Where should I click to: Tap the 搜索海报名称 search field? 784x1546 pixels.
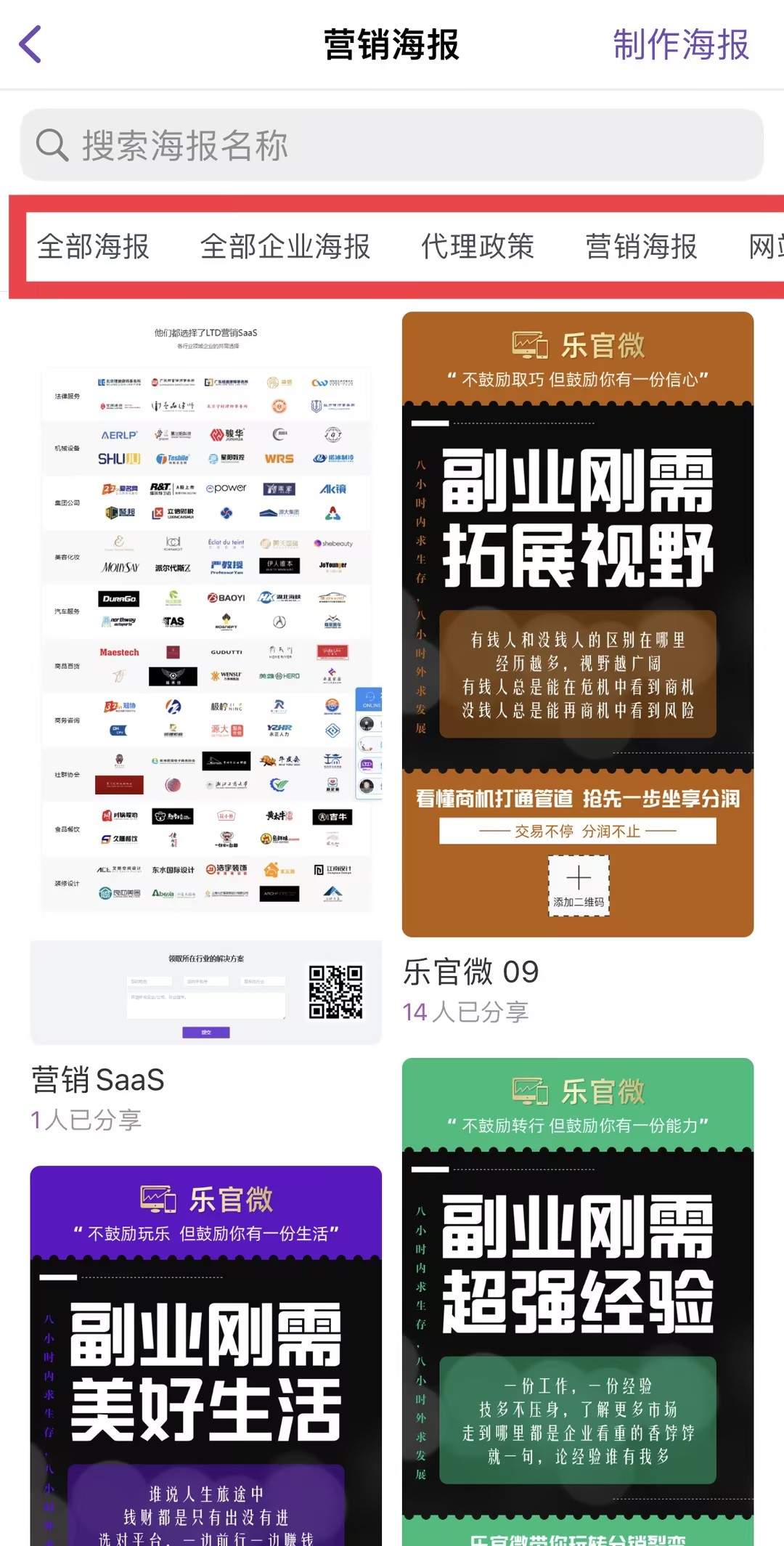(392, 145)
